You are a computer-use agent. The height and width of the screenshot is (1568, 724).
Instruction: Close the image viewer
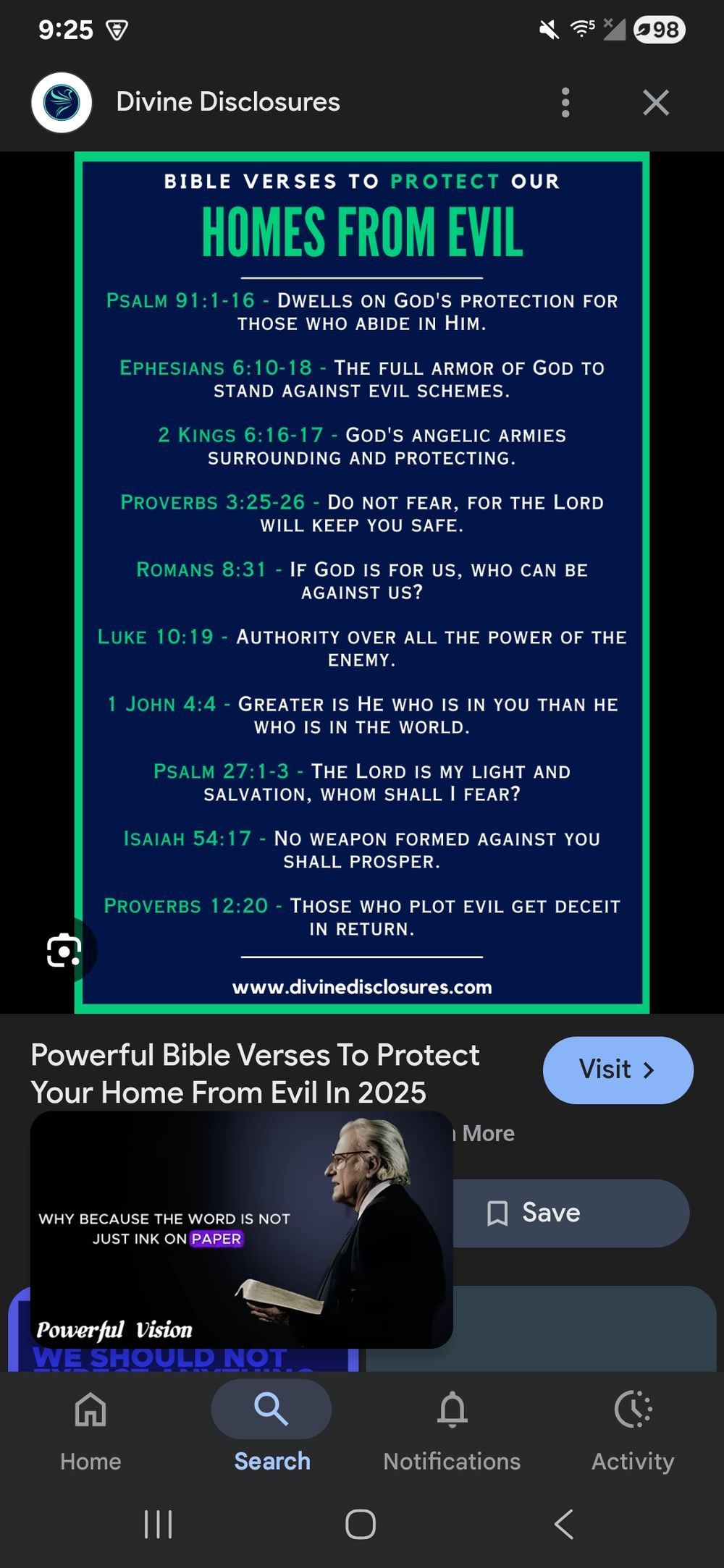656,103
